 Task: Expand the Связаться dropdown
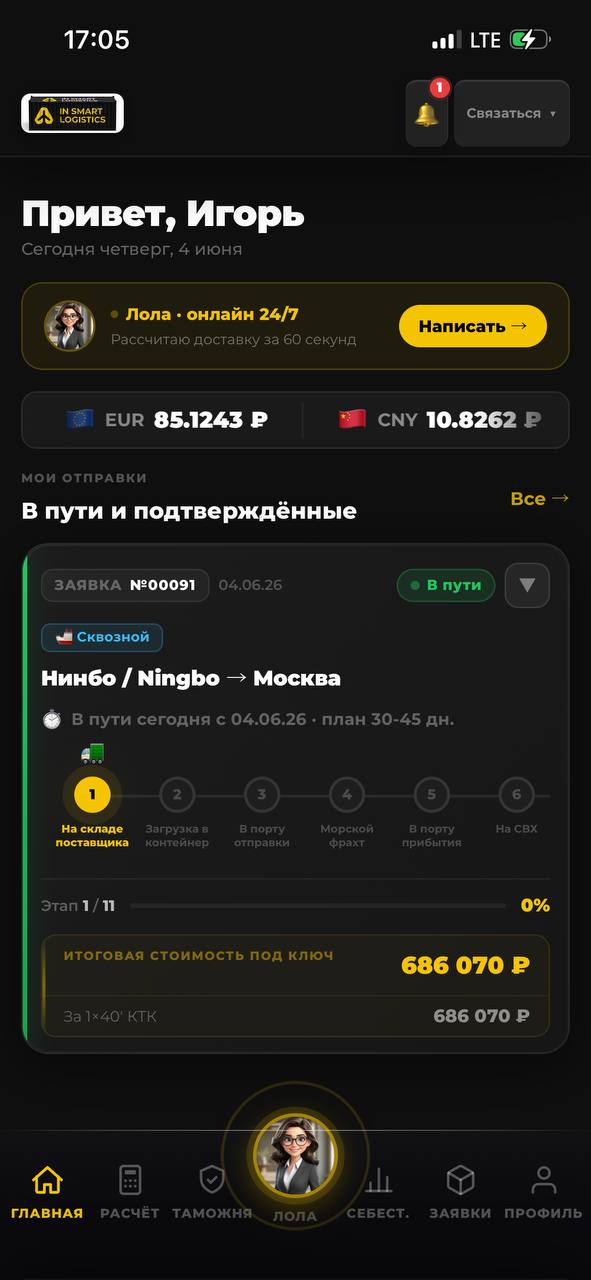pyautogui.click(x=512, y=114)
